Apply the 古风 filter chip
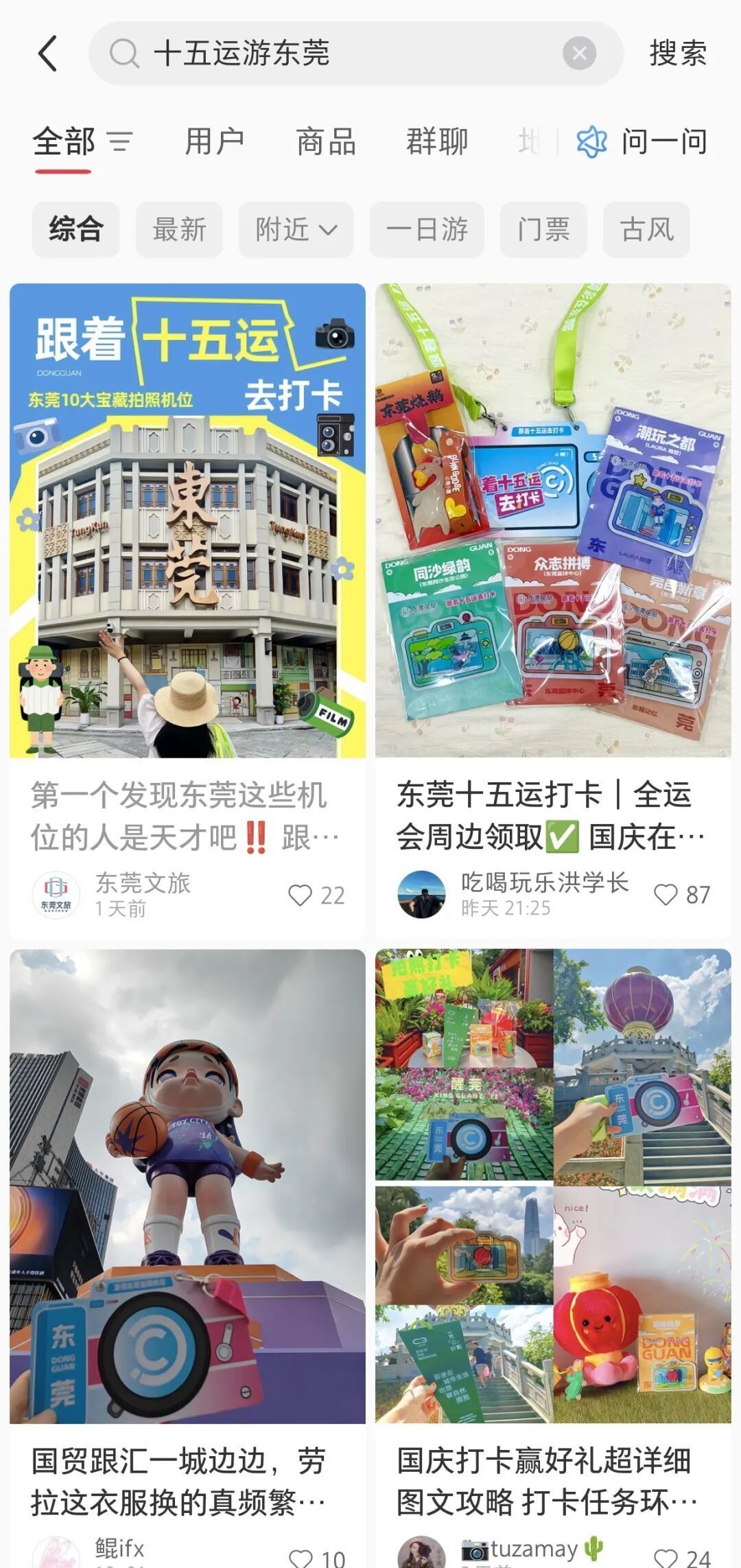The height and width of the screenshot is (1568, 741). [x=646, y=229]
